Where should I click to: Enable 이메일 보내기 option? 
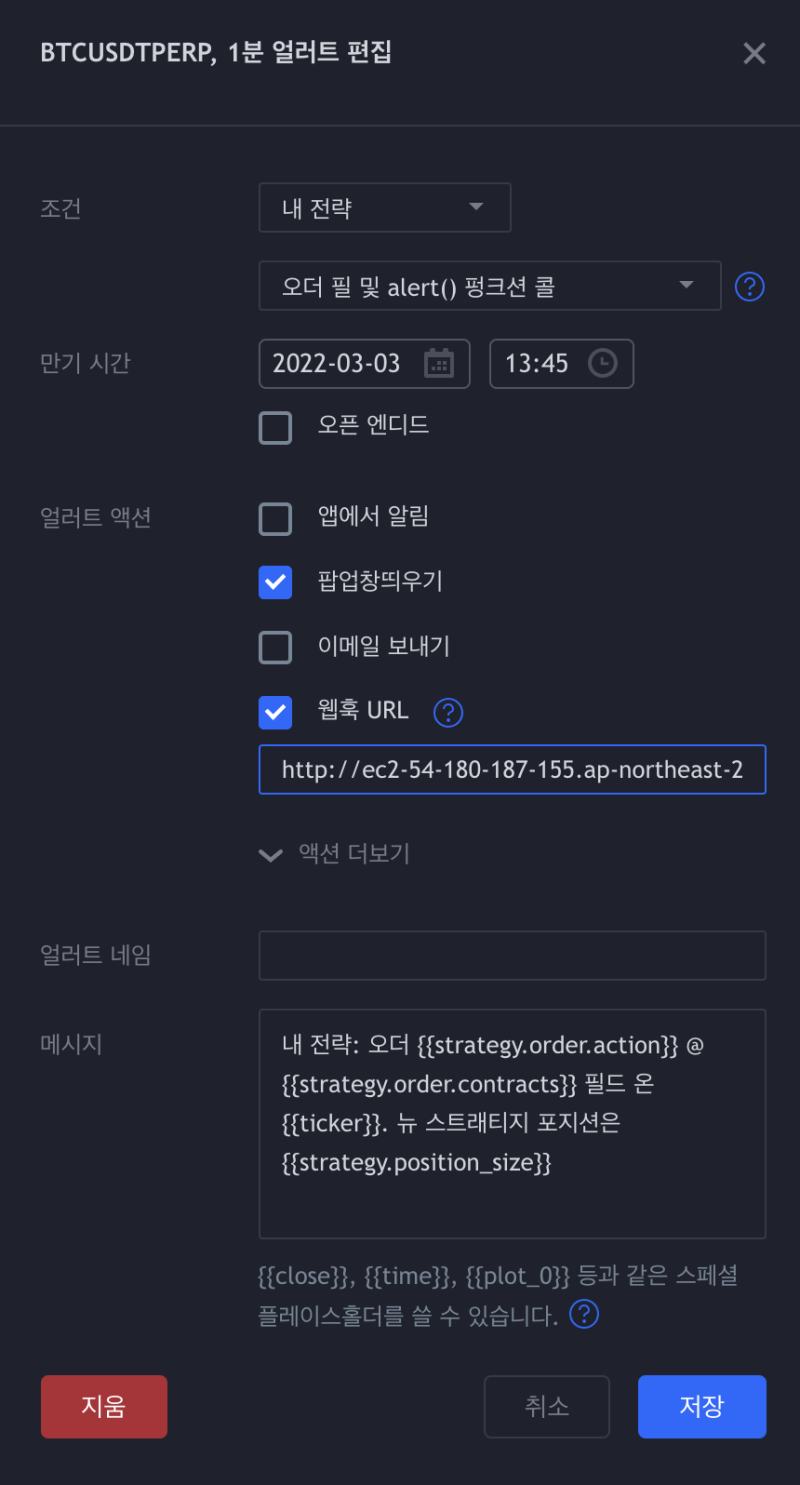[275, 647]
